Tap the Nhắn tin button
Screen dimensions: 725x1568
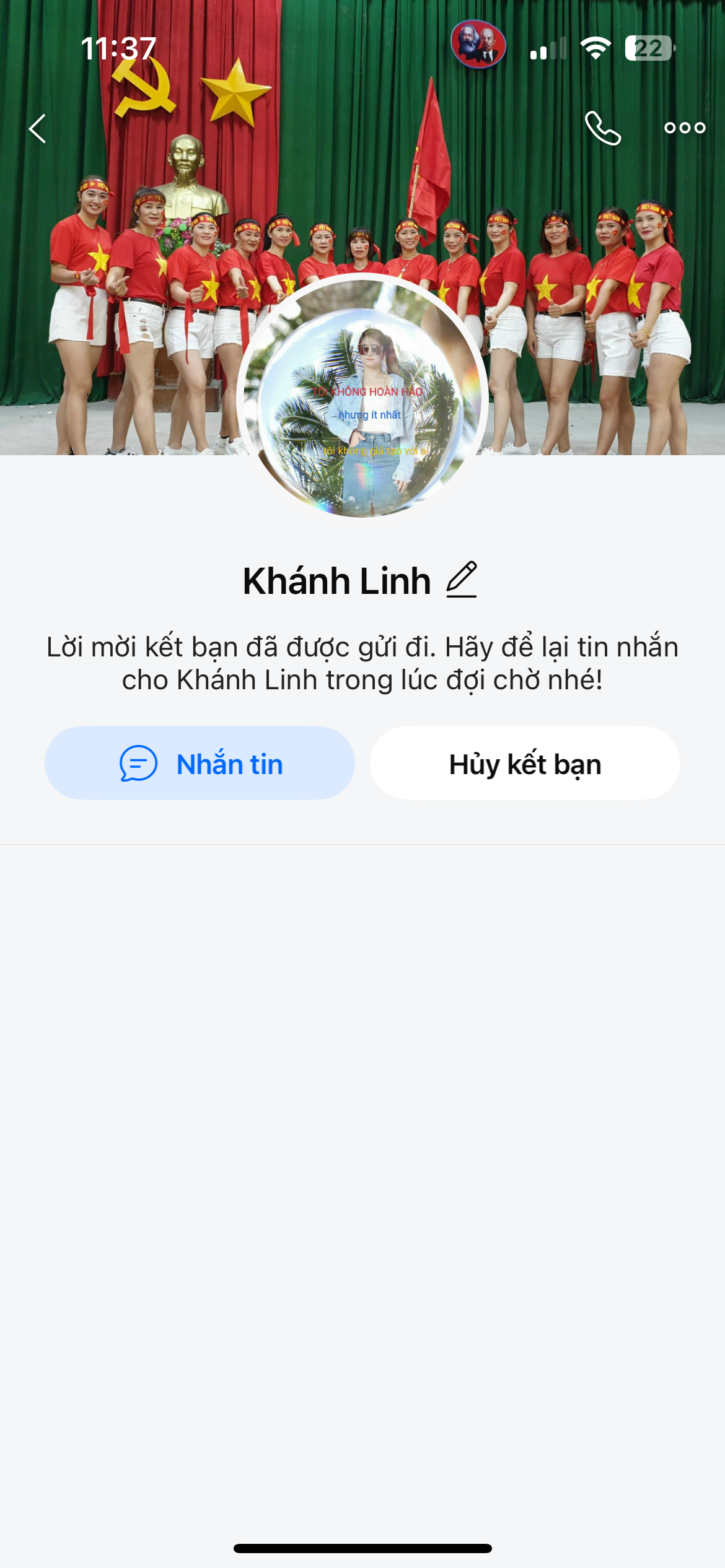(x=200, y=763)
